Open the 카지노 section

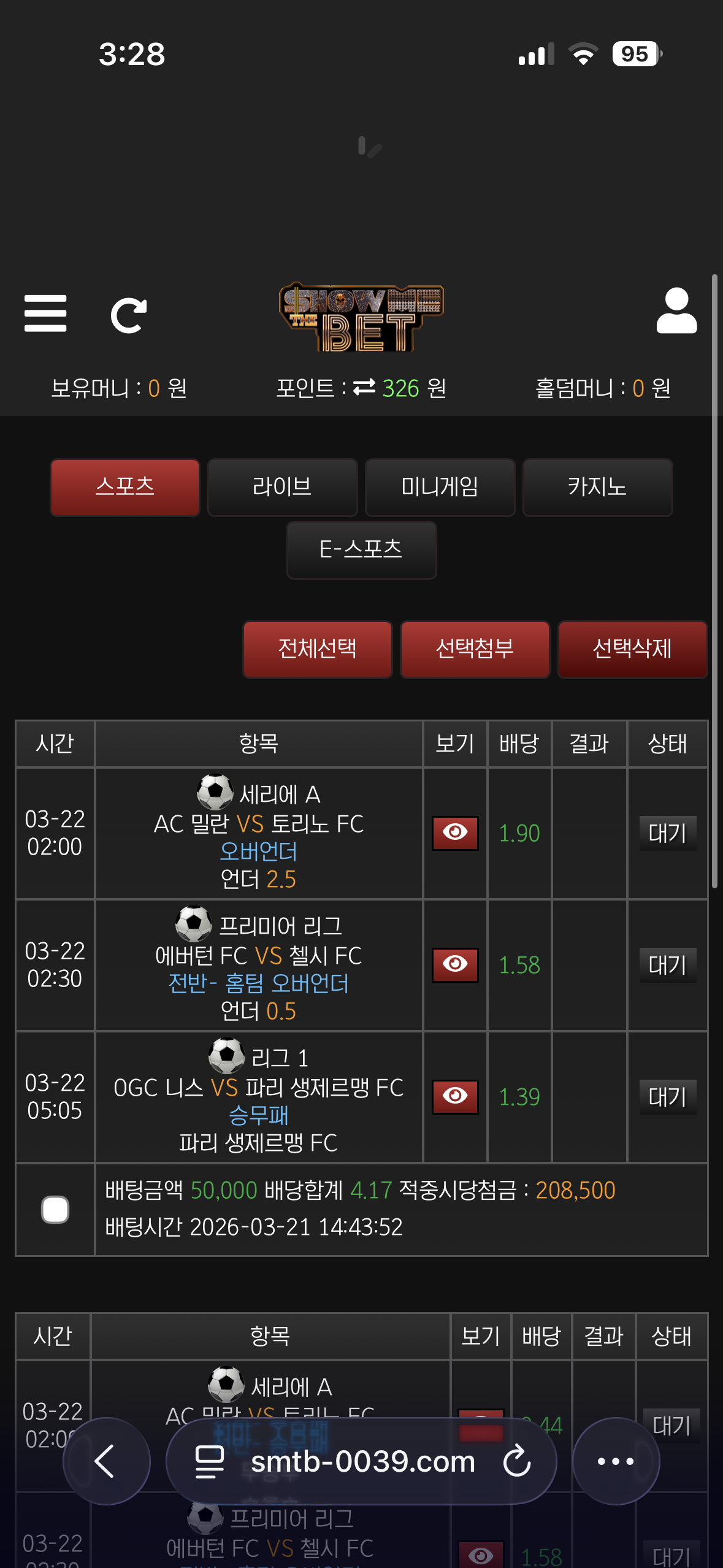pyautogui.click(x=597, y=487)
